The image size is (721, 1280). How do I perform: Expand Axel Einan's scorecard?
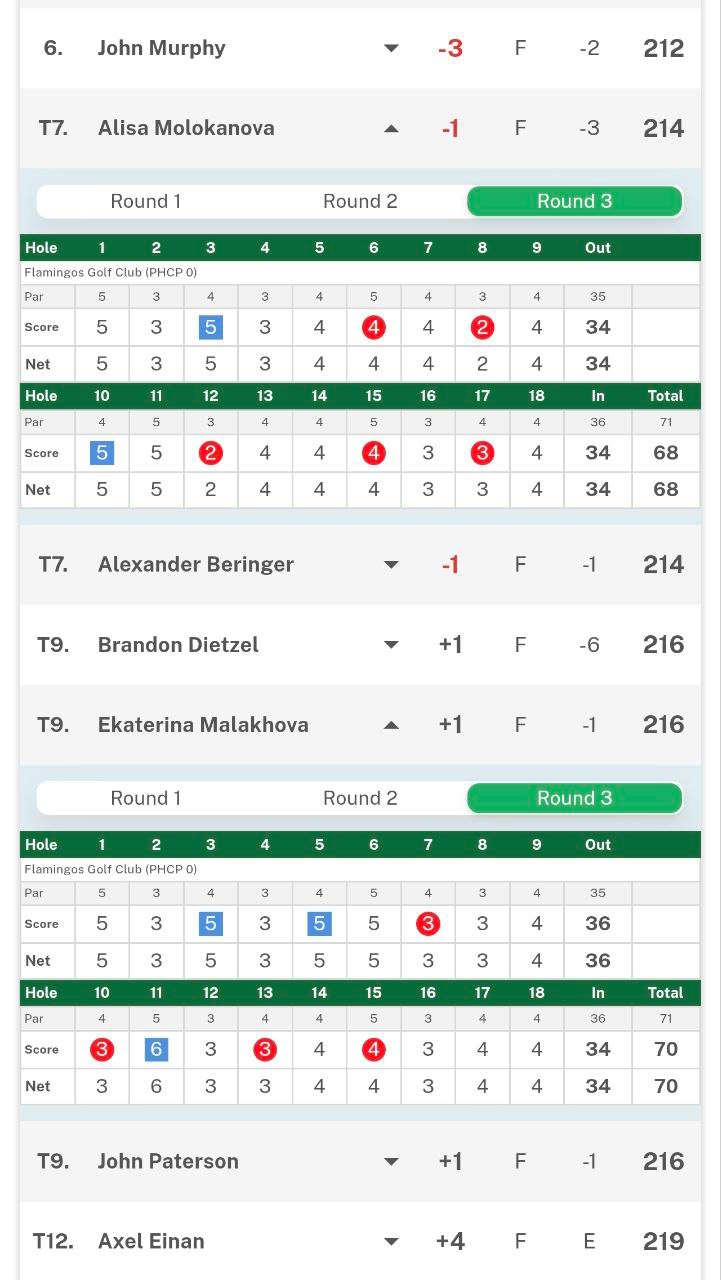point(391,1242)
